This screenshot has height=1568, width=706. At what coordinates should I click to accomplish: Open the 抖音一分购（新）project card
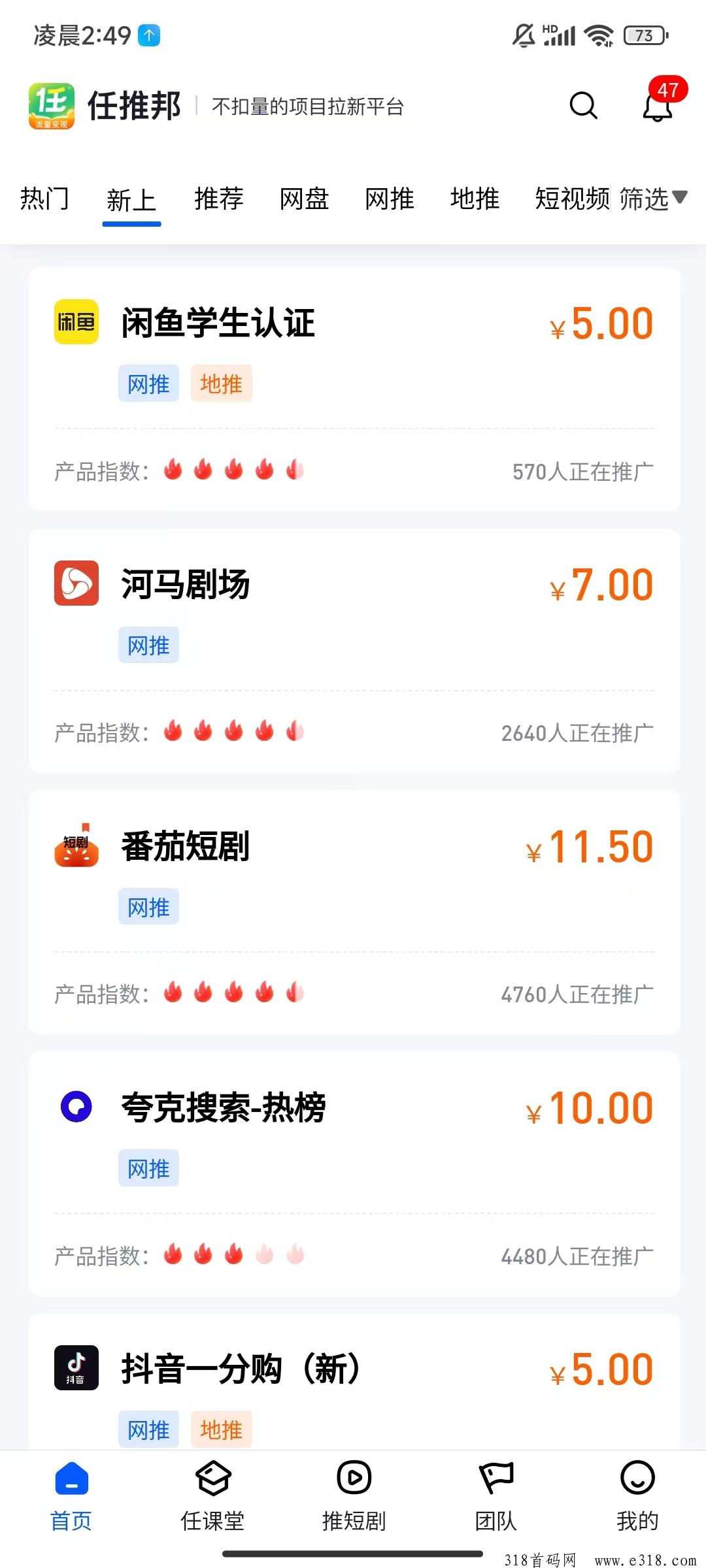pyautogui.click(x=354, y=1382)
